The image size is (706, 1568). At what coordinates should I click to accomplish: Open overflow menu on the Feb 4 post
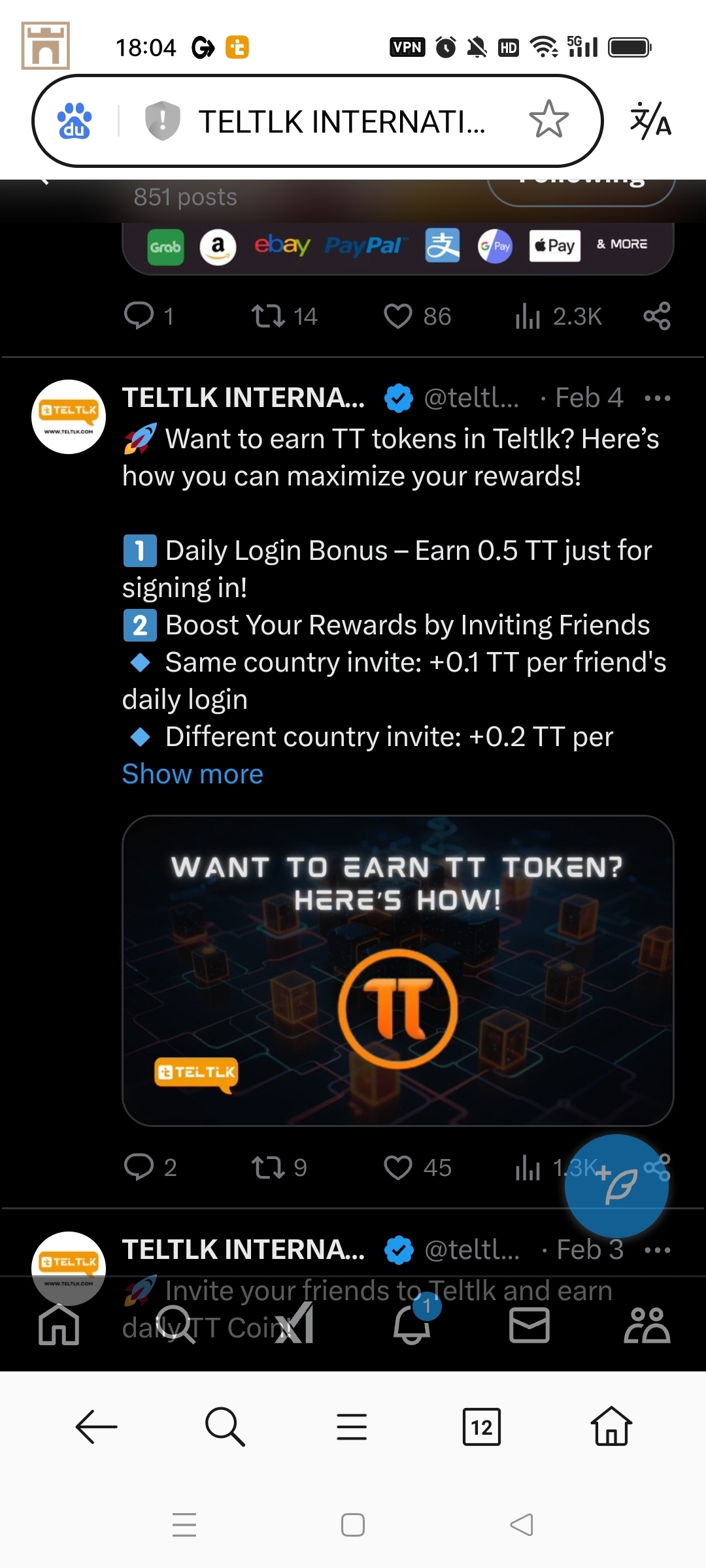[657, 398]
